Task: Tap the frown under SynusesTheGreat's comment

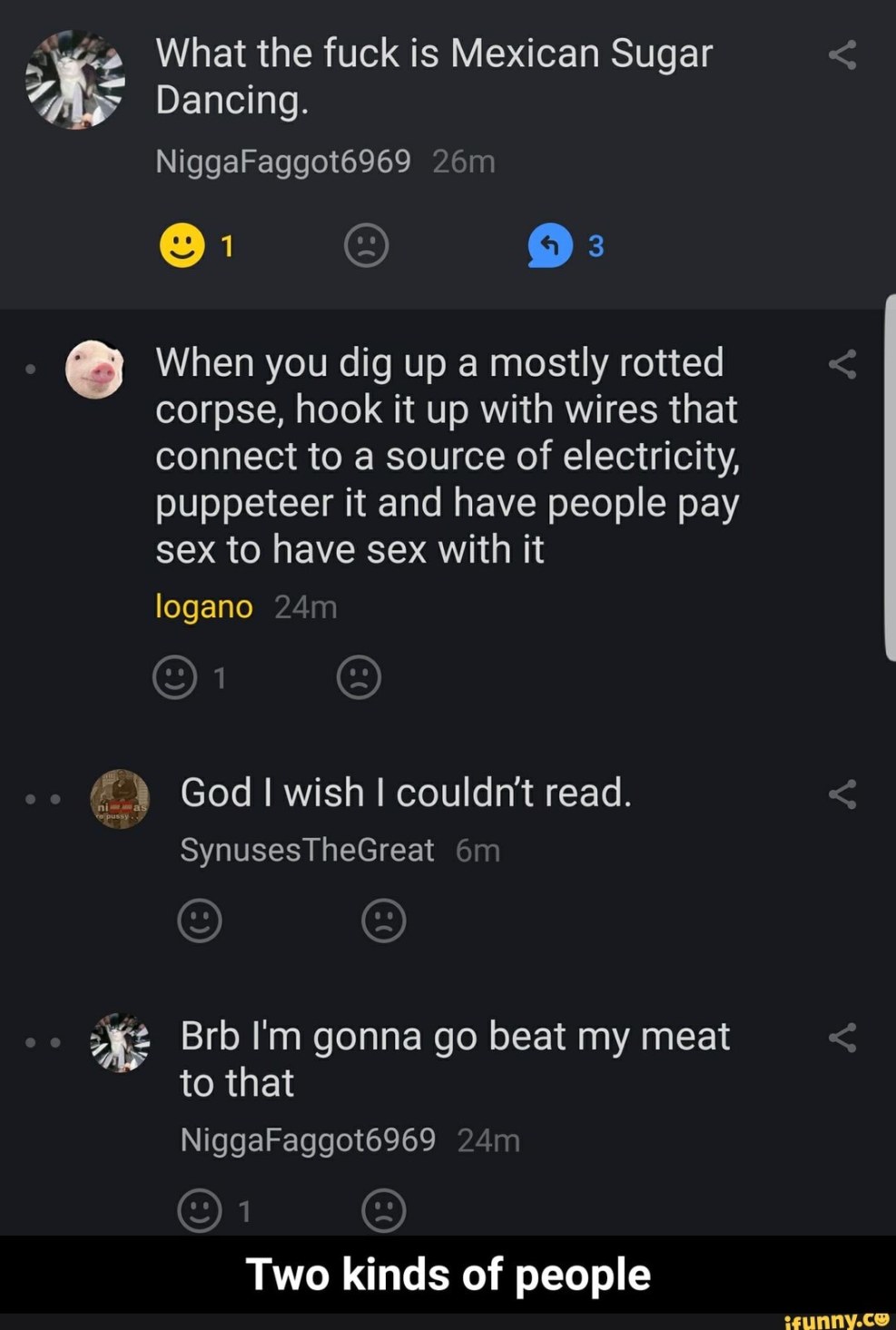Action: [384, 921]
